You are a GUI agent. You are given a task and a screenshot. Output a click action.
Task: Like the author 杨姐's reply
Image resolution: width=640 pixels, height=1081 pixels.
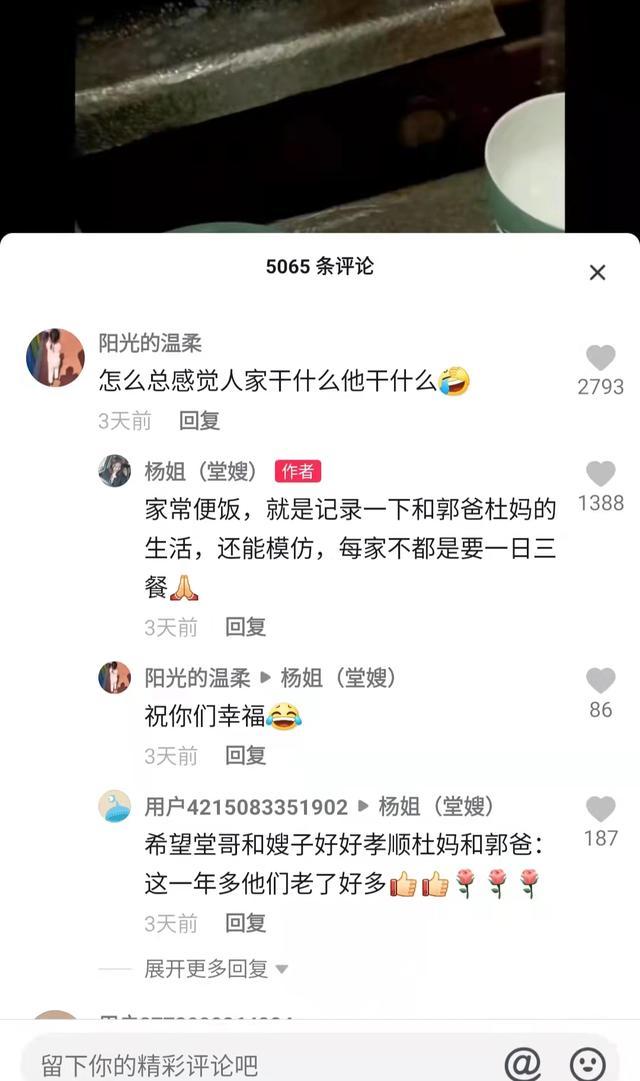(x=600, y=474)
